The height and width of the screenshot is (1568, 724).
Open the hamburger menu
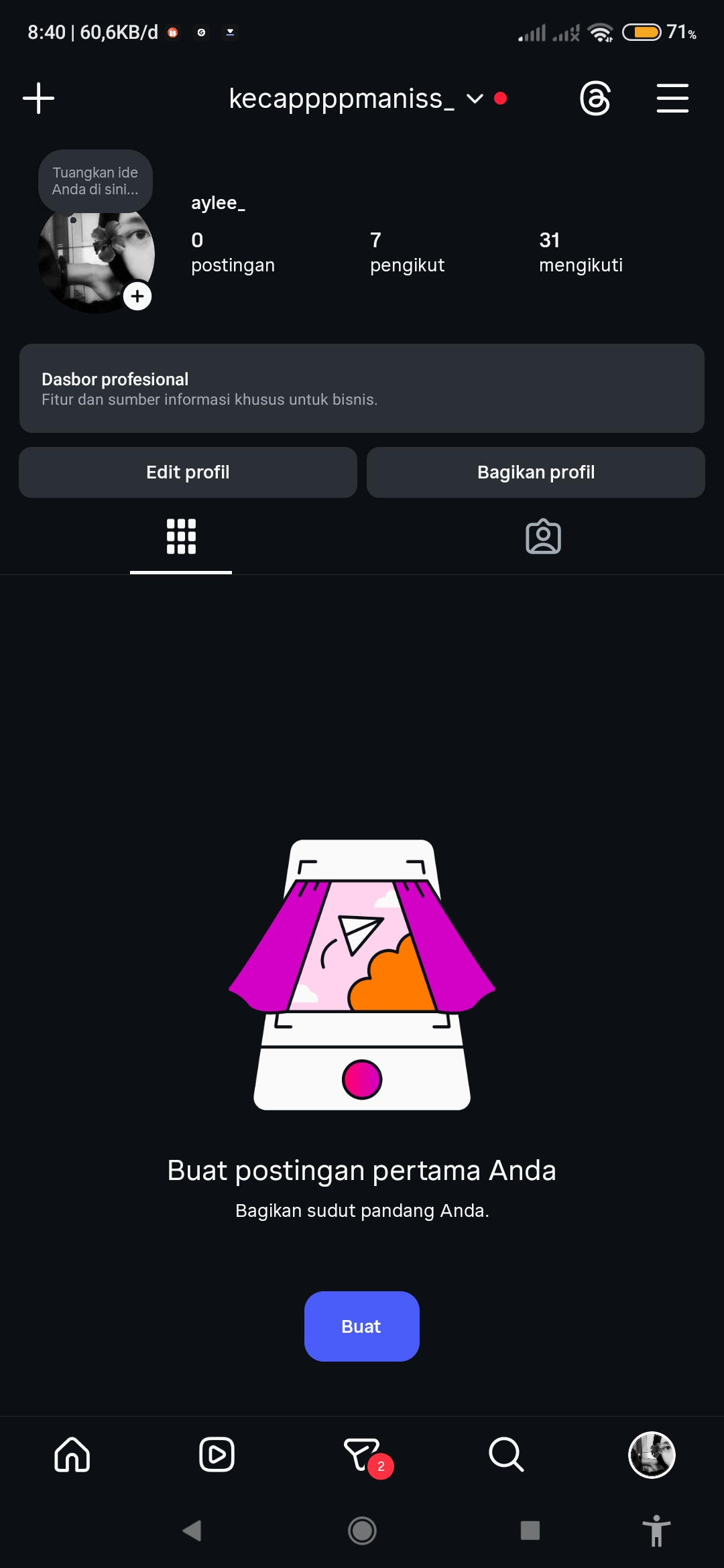pyautogui.click(x=672, y=99)
